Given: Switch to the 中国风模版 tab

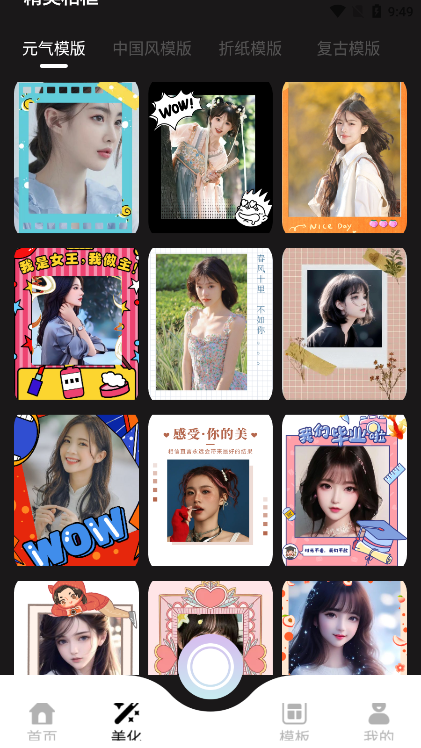Looking at the screenshot, I should tap(152, 49).
